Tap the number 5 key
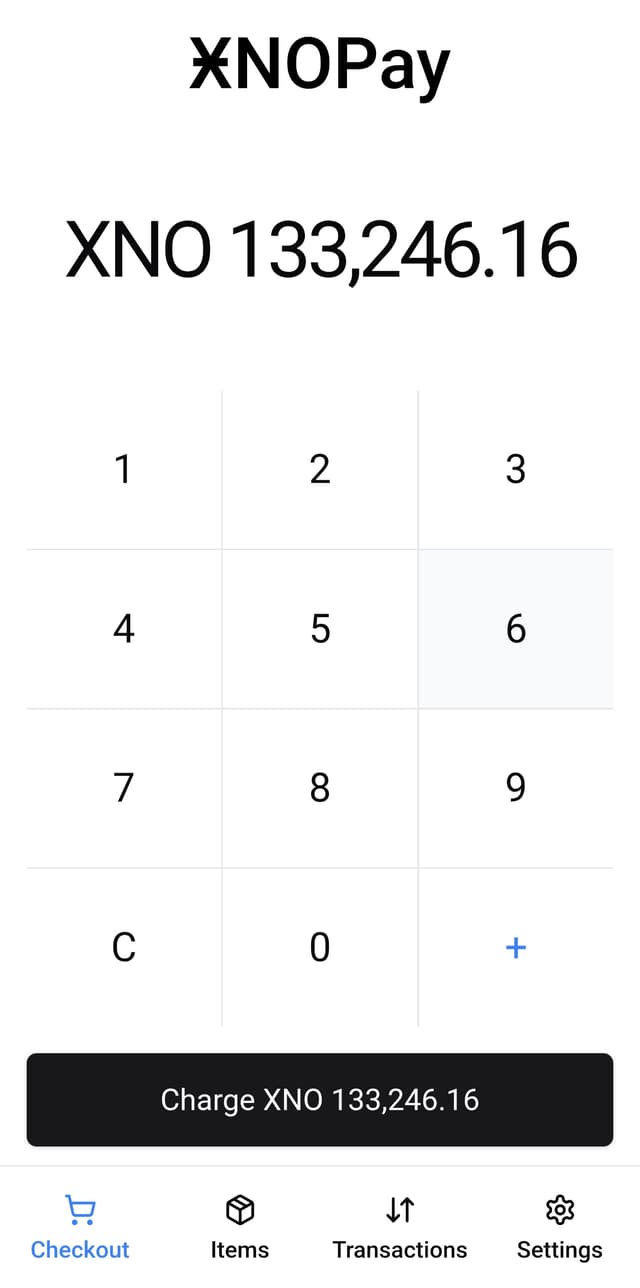This screenshot has height=1288, width=640. point(320,629)
